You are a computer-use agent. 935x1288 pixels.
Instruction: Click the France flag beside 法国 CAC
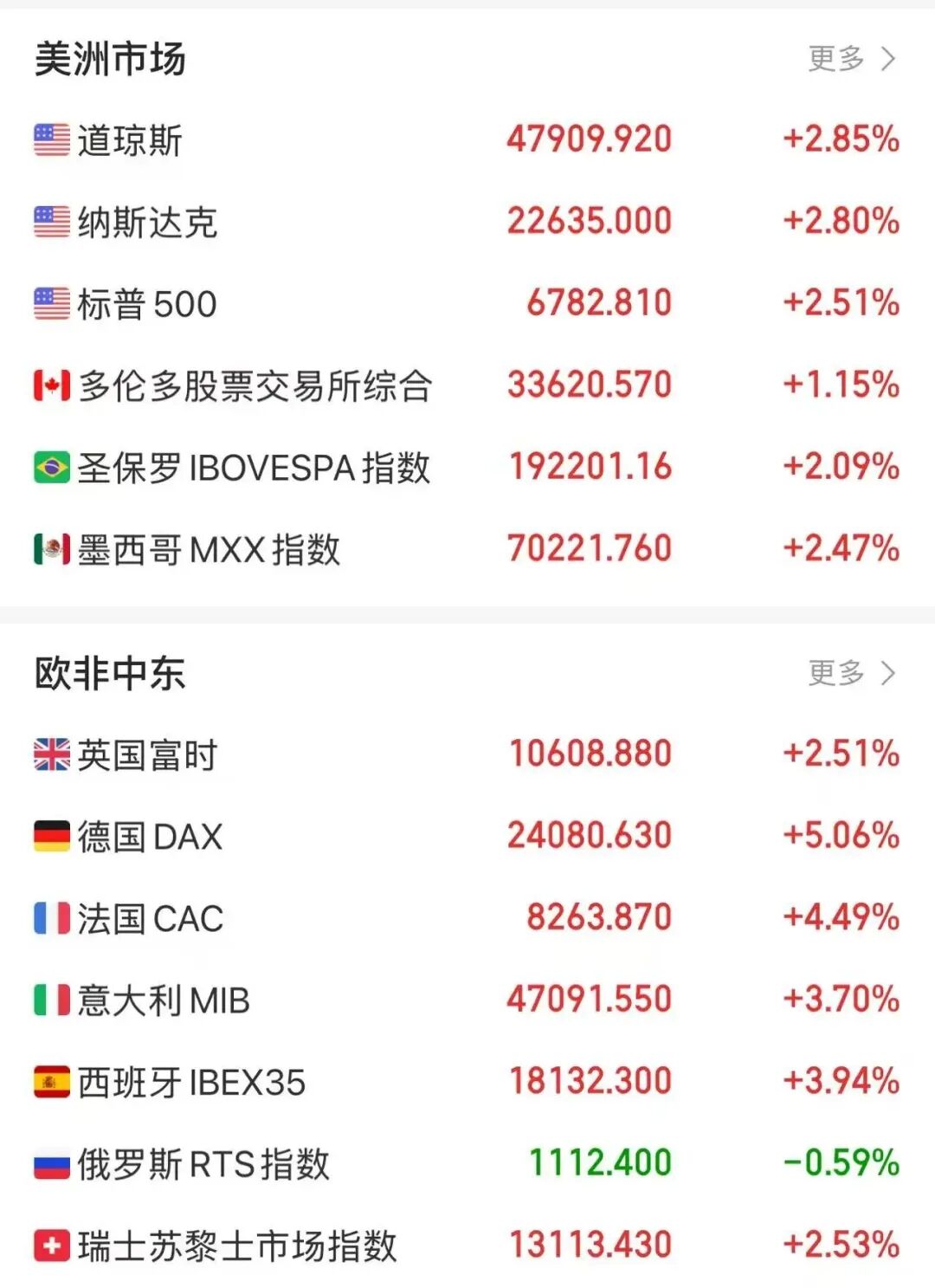point(51,919)
